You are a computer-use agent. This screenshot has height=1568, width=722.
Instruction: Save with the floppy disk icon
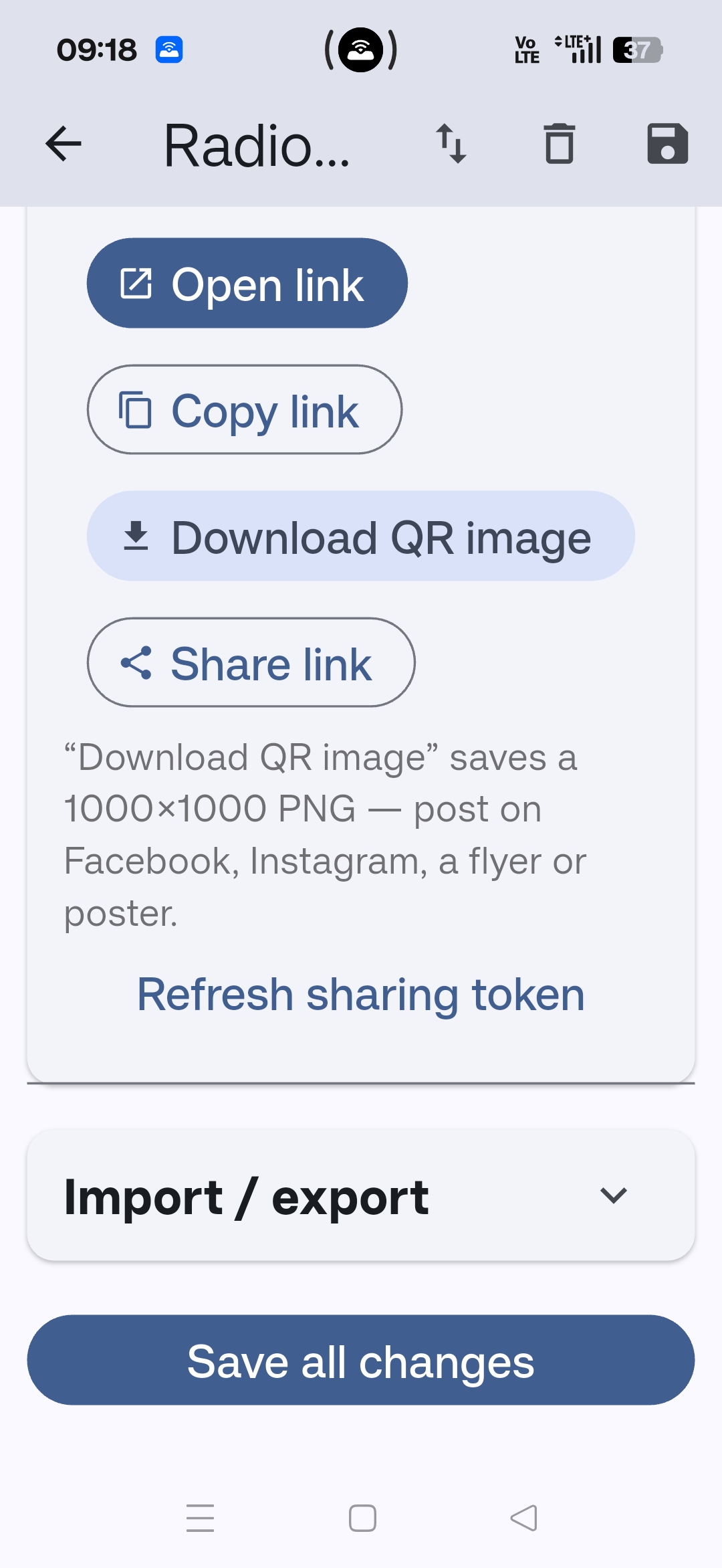click(667, 144)
